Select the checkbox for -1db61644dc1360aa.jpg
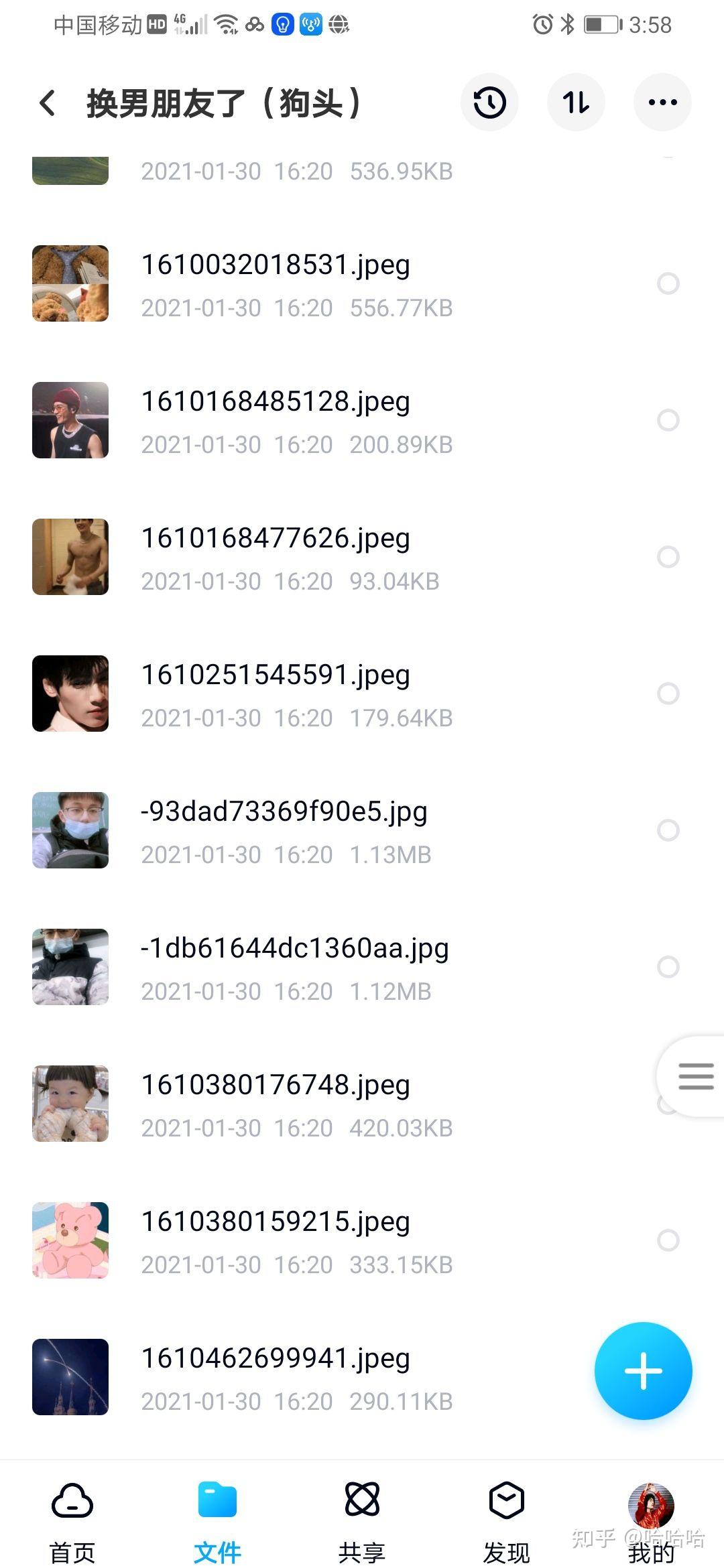The width and height of the screenshot is (724, 1568). pyautogui.click(x=668, y=967)
